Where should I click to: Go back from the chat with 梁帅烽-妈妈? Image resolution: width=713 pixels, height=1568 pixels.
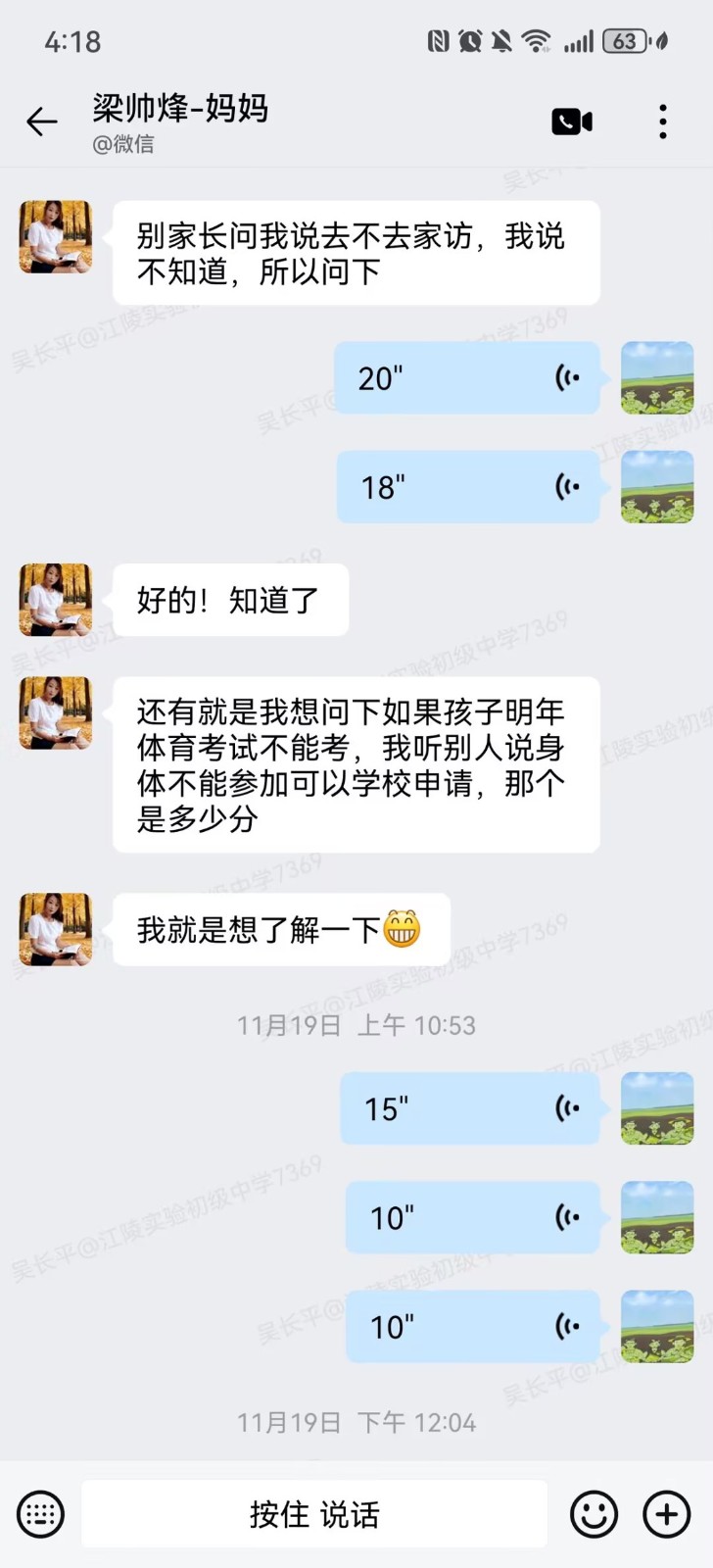coord(42,122)
